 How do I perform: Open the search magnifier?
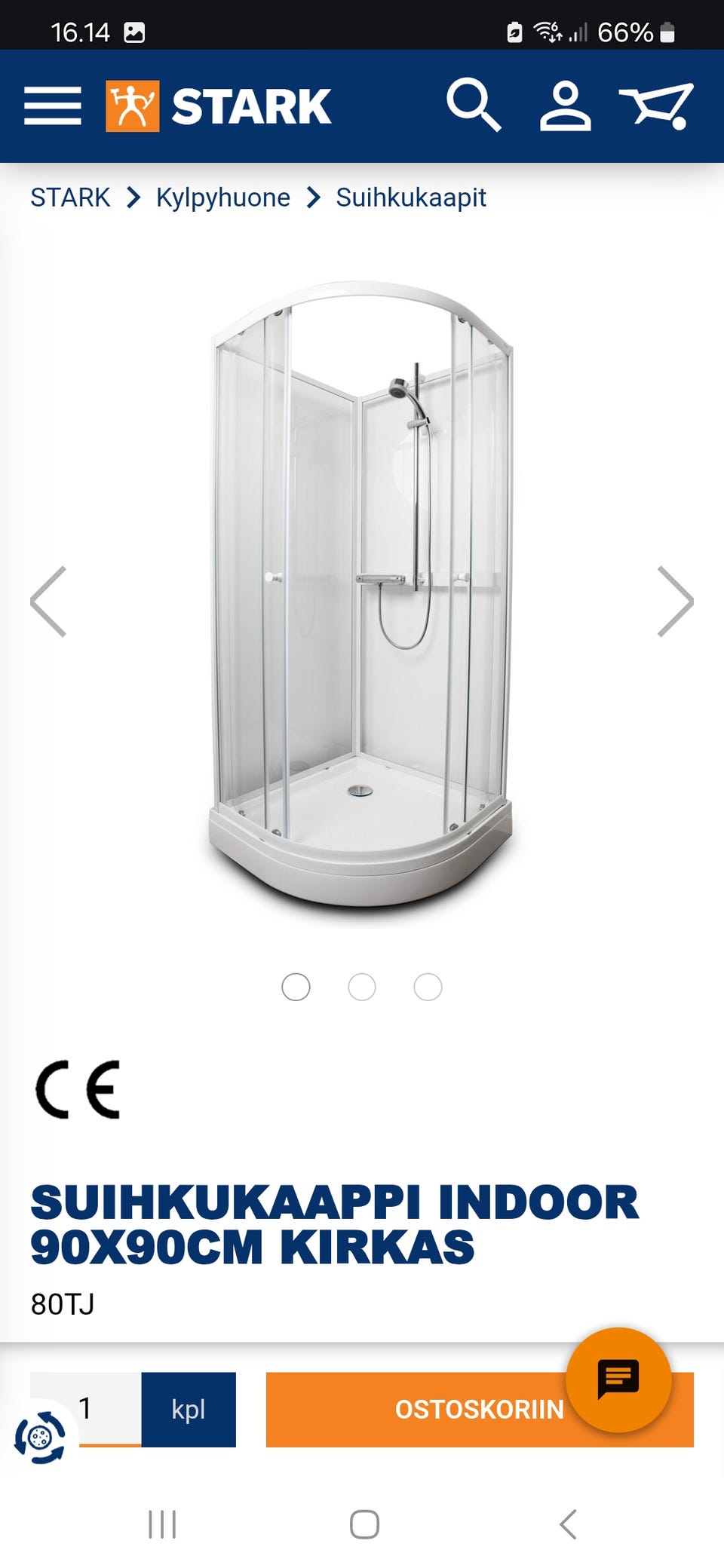(474, 105)
